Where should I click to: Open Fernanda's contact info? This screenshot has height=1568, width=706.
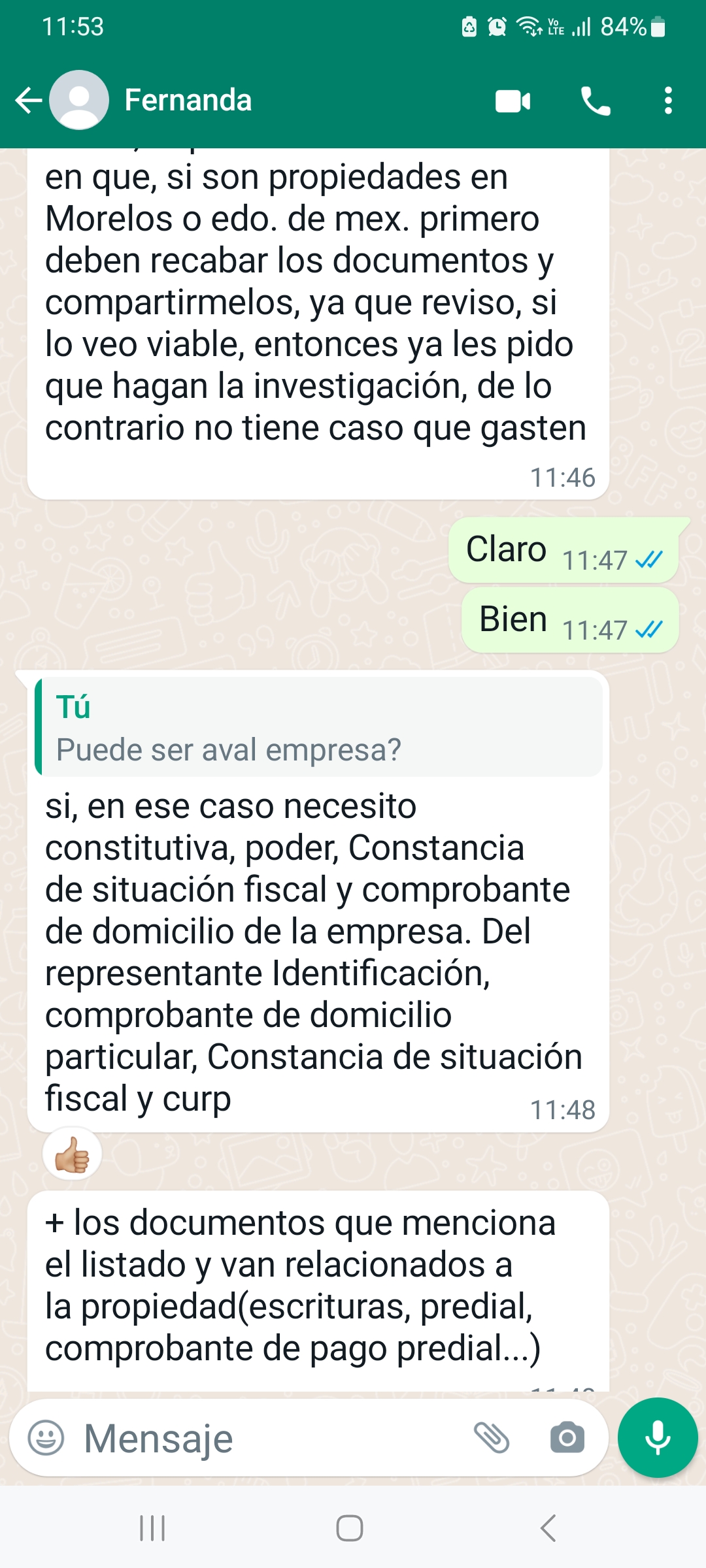tap(188, 101)
